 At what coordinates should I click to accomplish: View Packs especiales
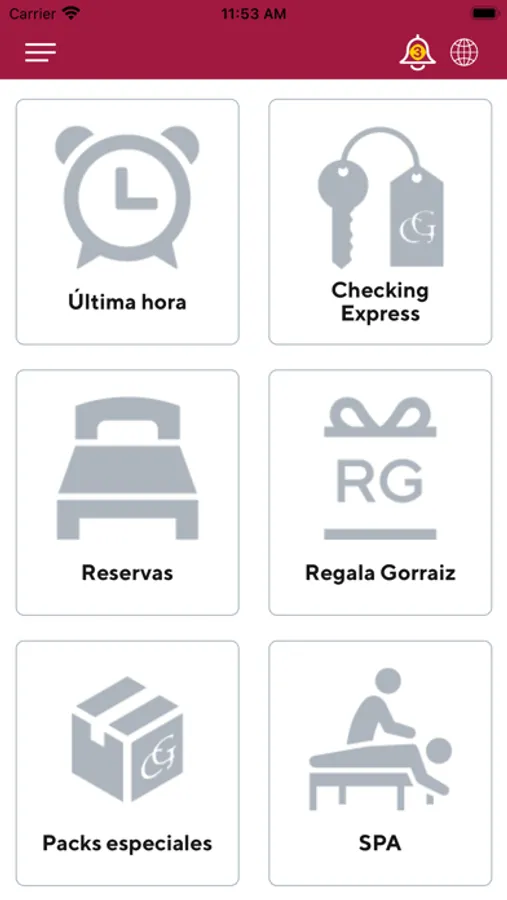tap(127, 763)
